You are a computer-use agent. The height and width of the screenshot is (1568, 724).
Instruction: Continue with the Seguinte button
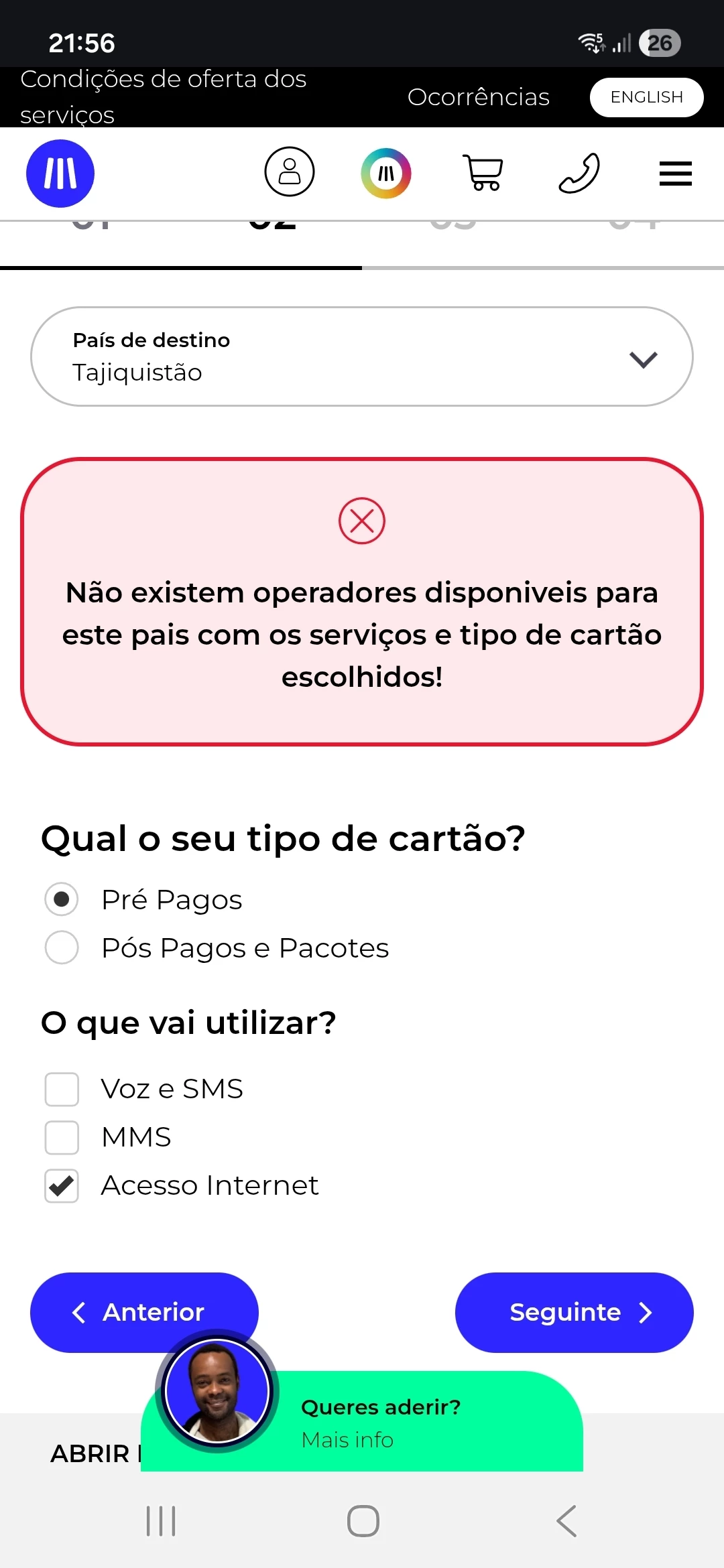(x=574, y=1312)
